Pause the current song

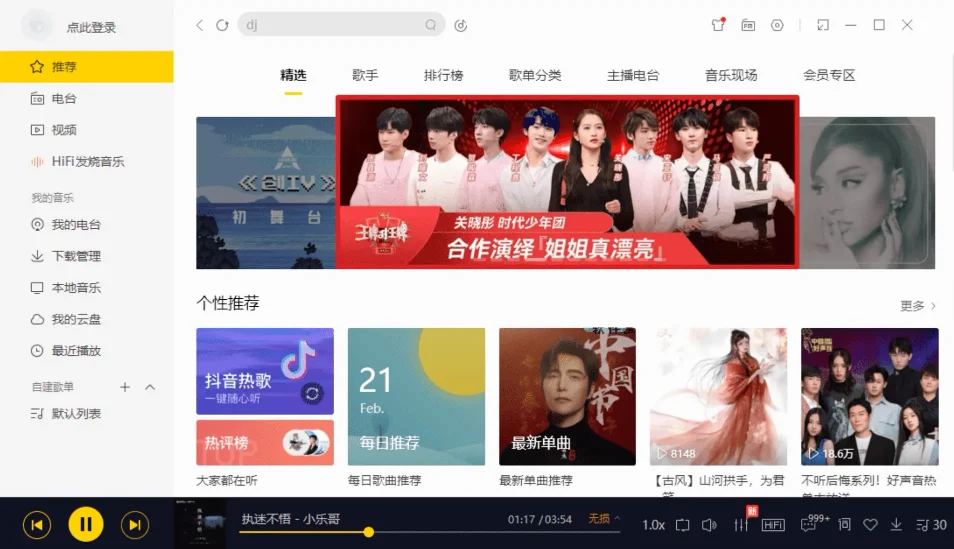(x=86, y=524)
